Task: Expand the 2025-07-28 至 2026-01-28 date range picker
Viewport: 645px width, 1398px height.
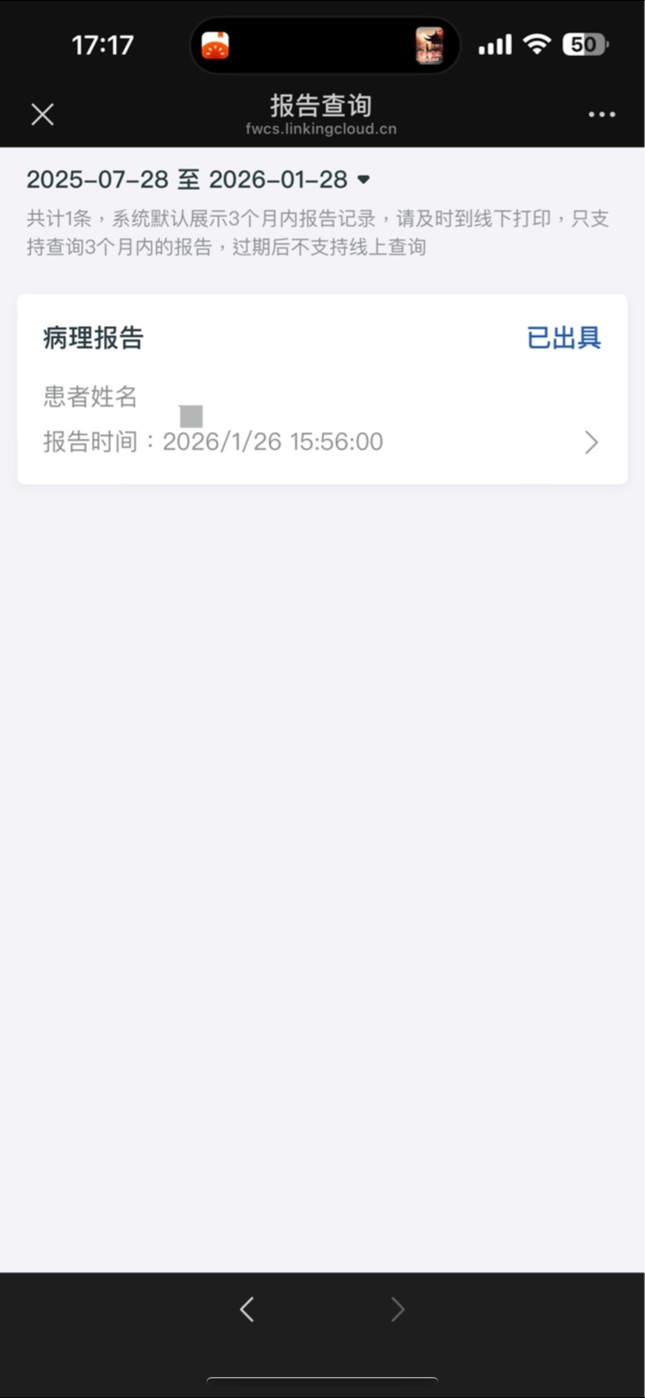Action: point(198,180)
